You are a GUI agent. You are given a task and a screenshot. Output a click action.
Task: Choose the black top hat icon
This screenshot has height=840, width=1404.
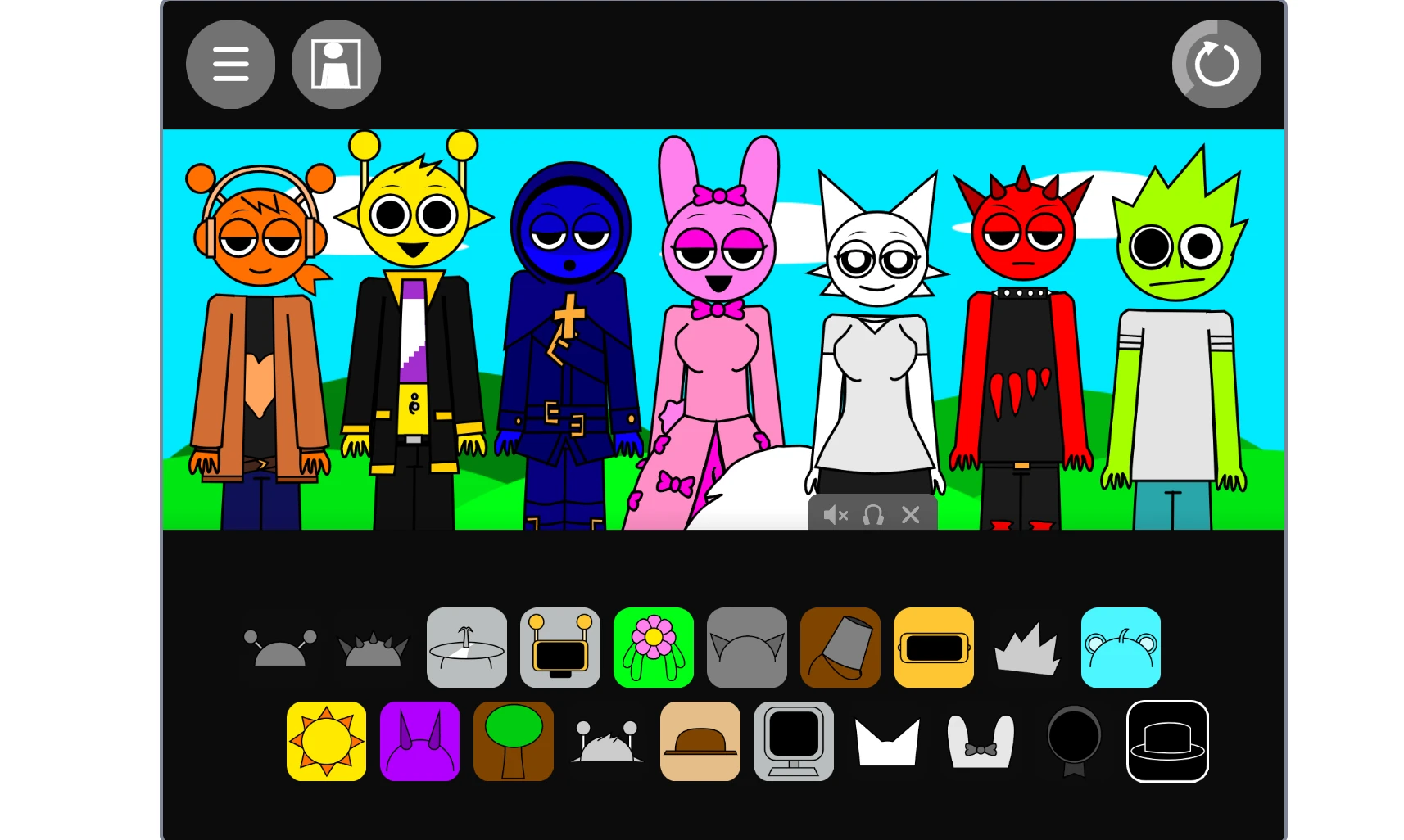point(1167,741)
